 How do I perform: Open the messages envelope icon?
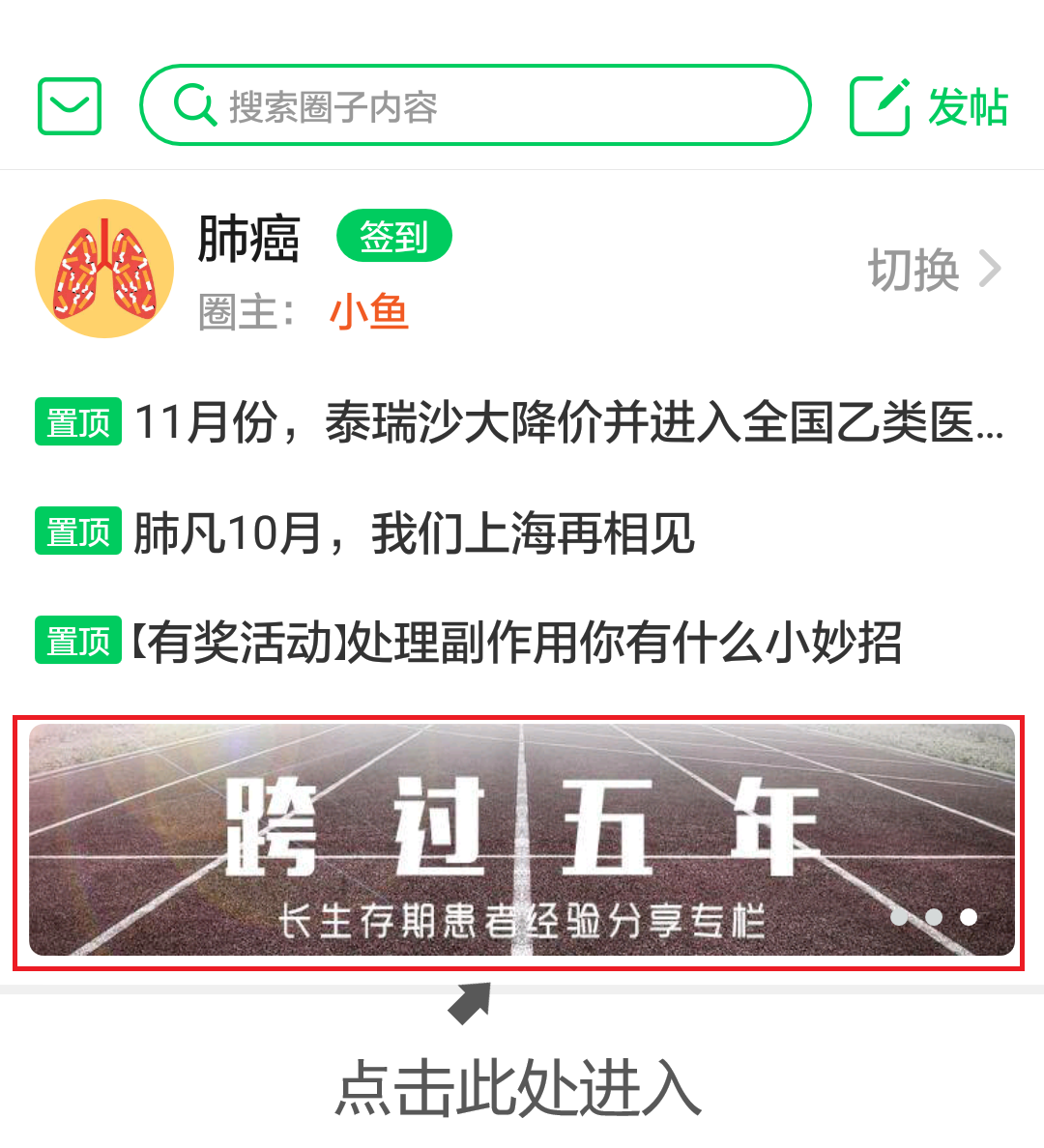pyautogui.click(x=69, y=105)
